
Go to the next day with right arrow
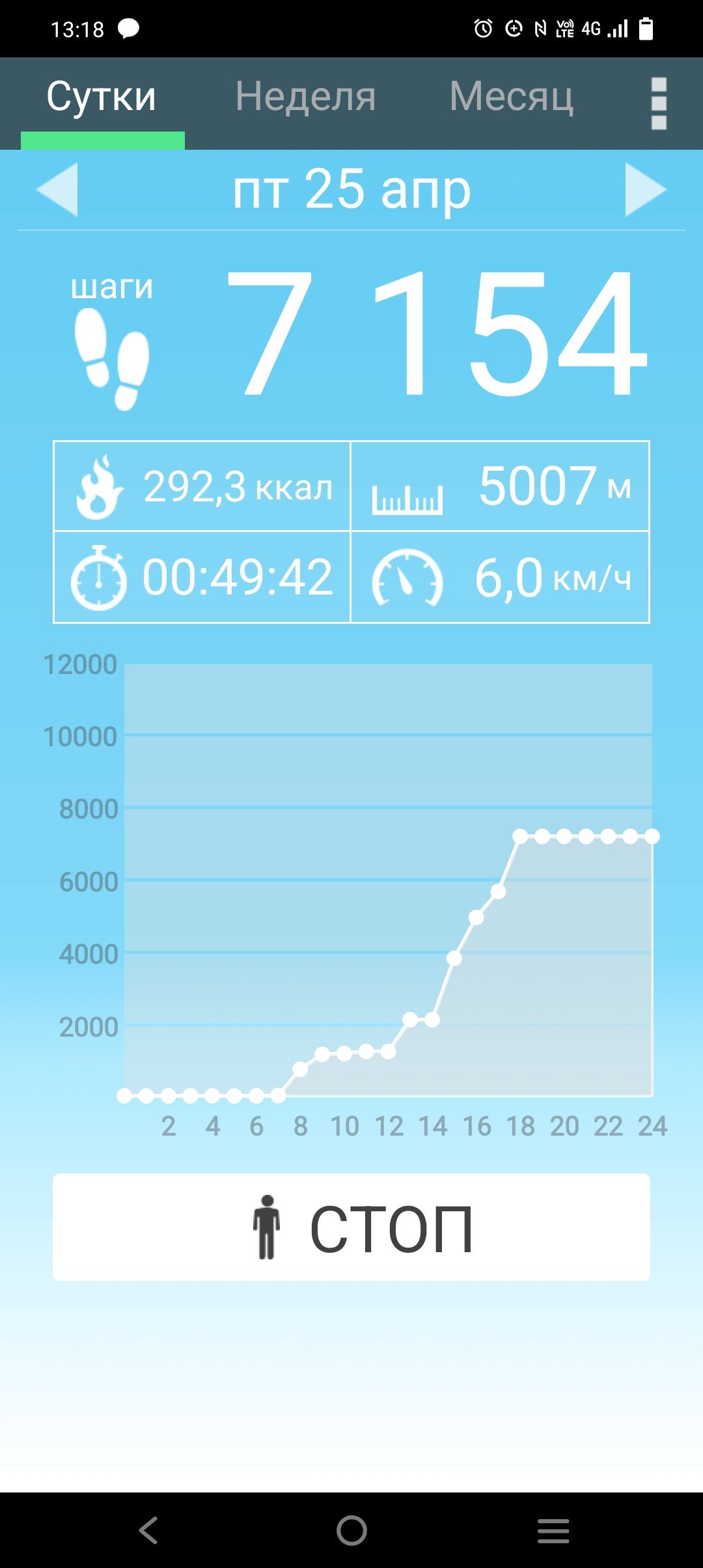pos(646,189)
